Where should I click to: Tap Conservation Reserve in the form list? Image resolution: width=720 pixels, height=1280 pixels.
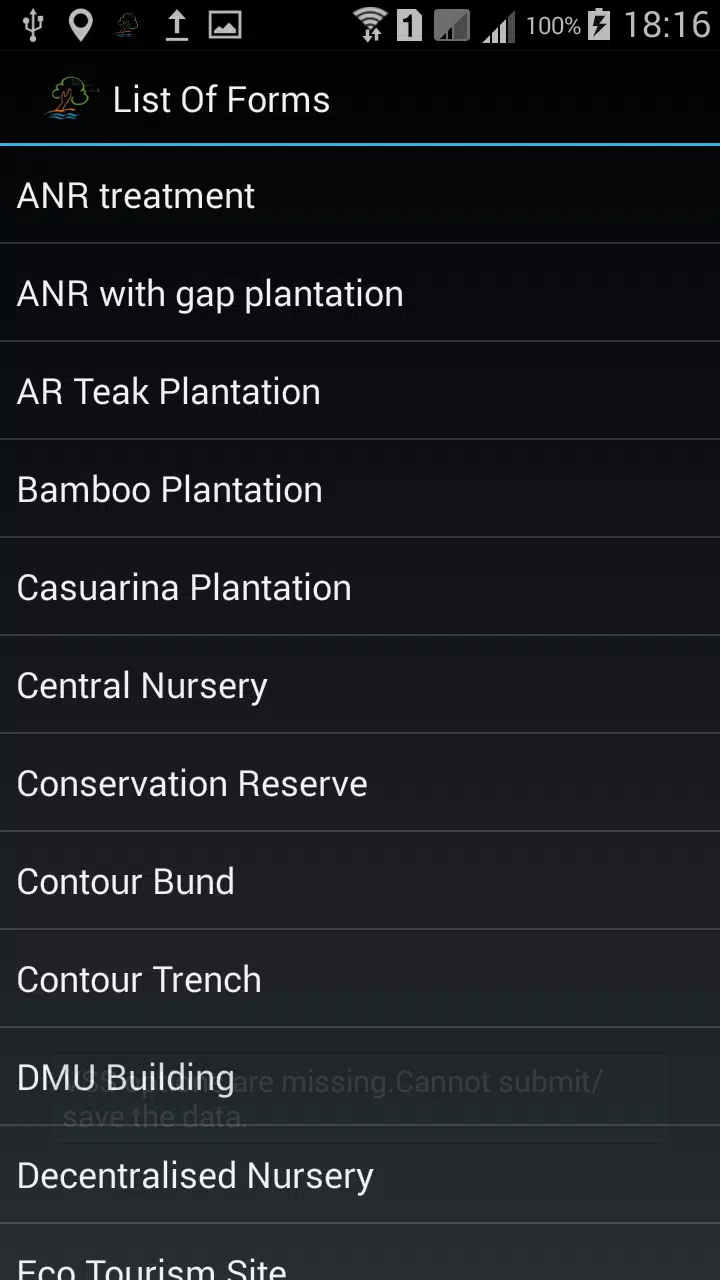pyautogui.click(x=360, y=783)
